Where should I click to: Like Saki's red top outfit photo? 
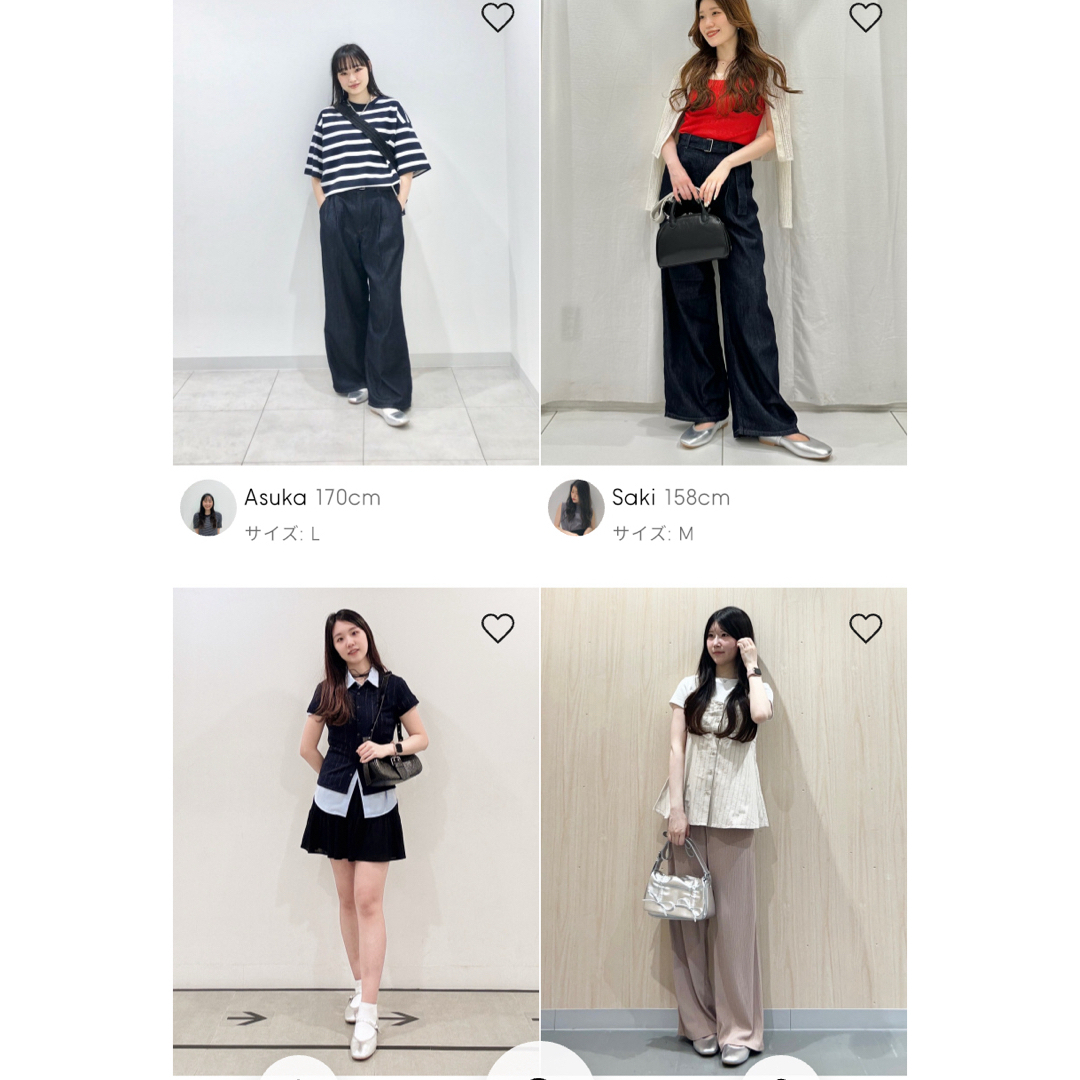(866, 17)
